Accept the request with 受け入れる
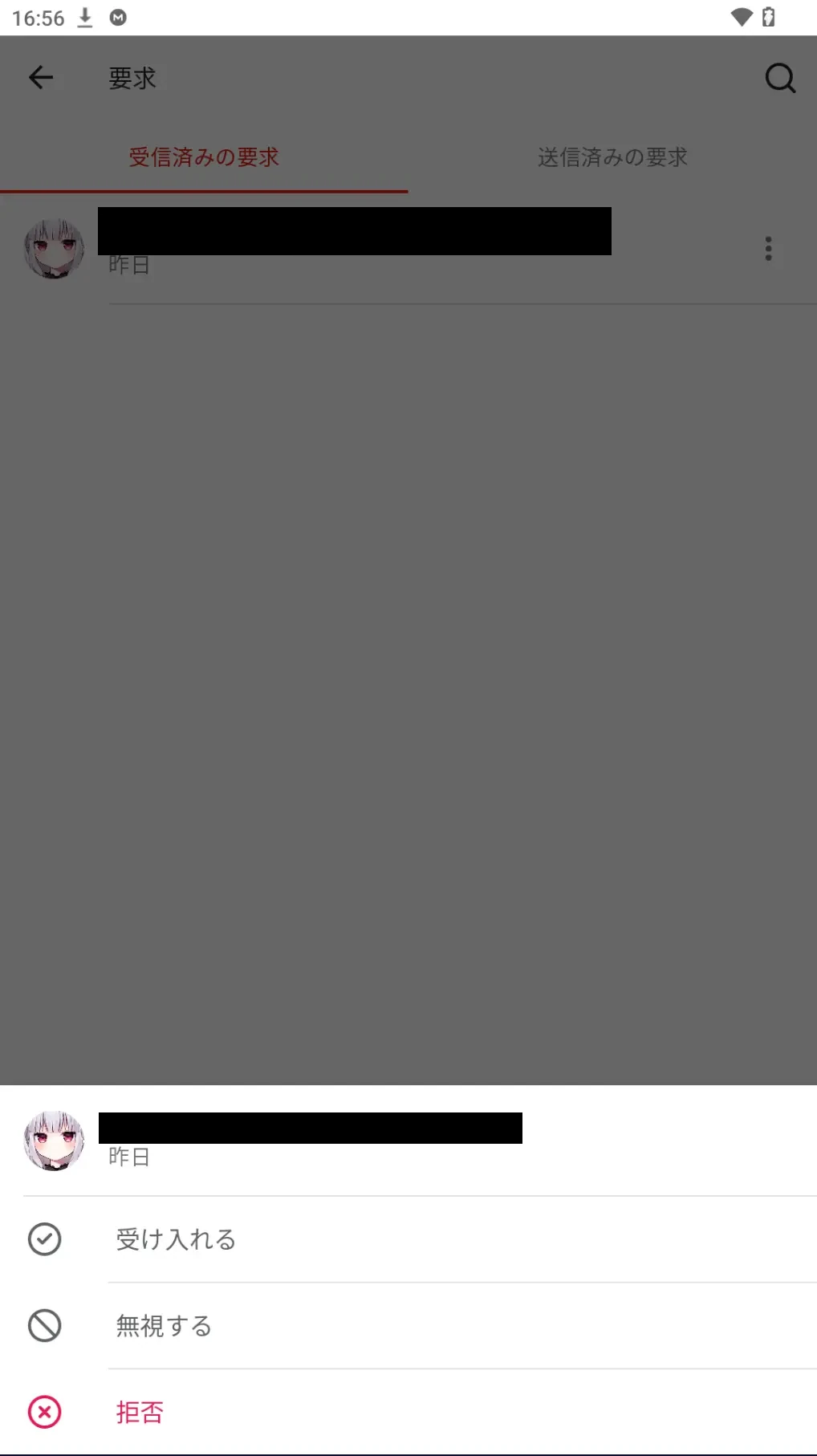Screen dimensions: 817x1456 click(176, 1239)
